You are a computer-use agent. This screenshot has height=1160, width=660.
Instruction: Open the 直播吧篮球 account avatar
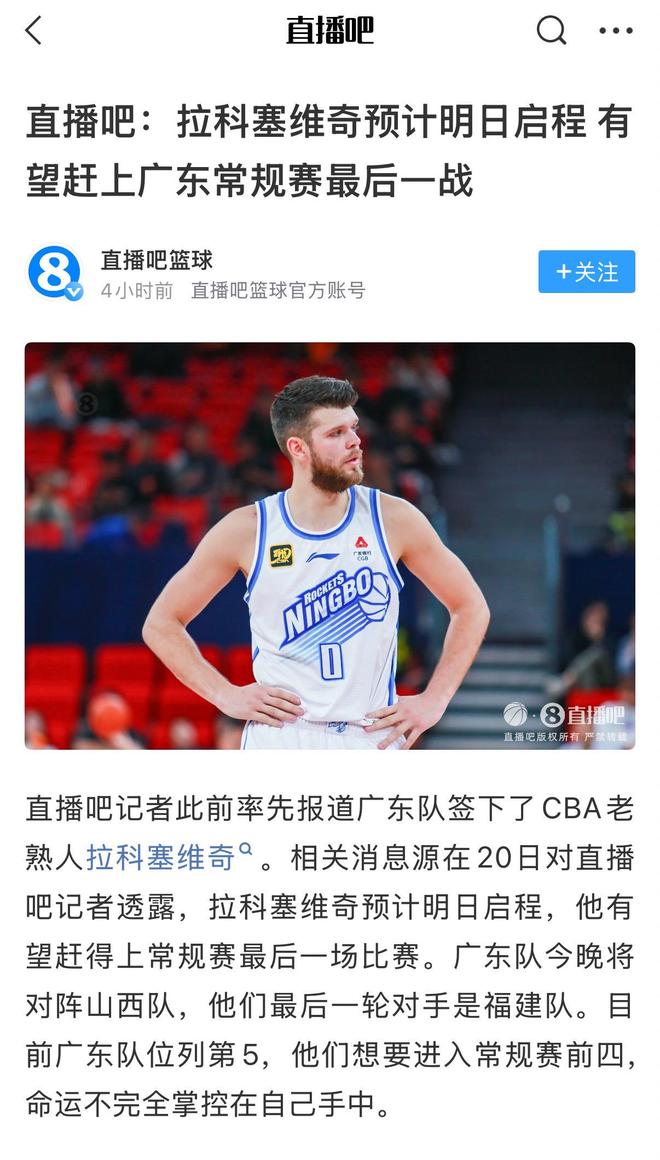pyautogui.click(x=55, y=272)
